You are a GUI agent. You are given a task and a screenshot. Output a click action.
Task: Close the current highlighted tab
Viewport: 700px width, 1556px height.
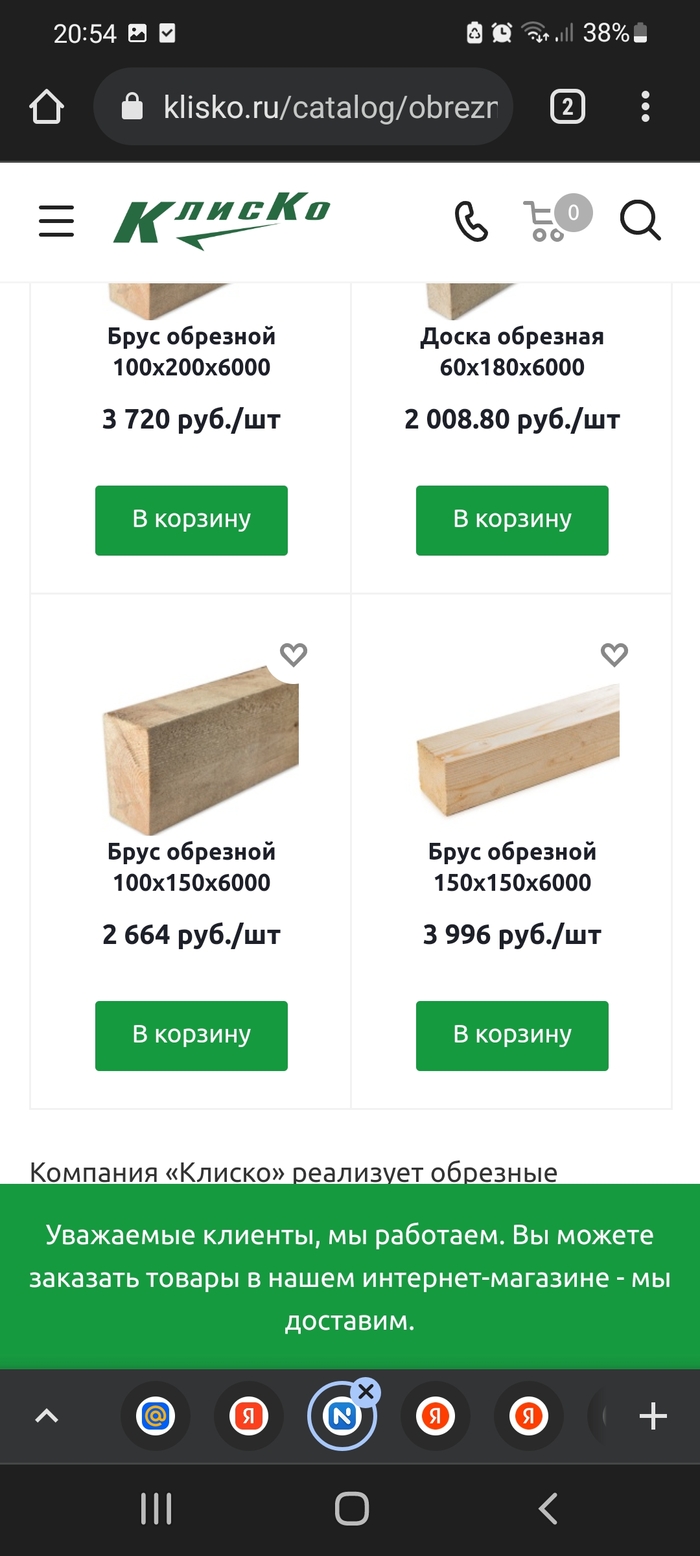366,1391
